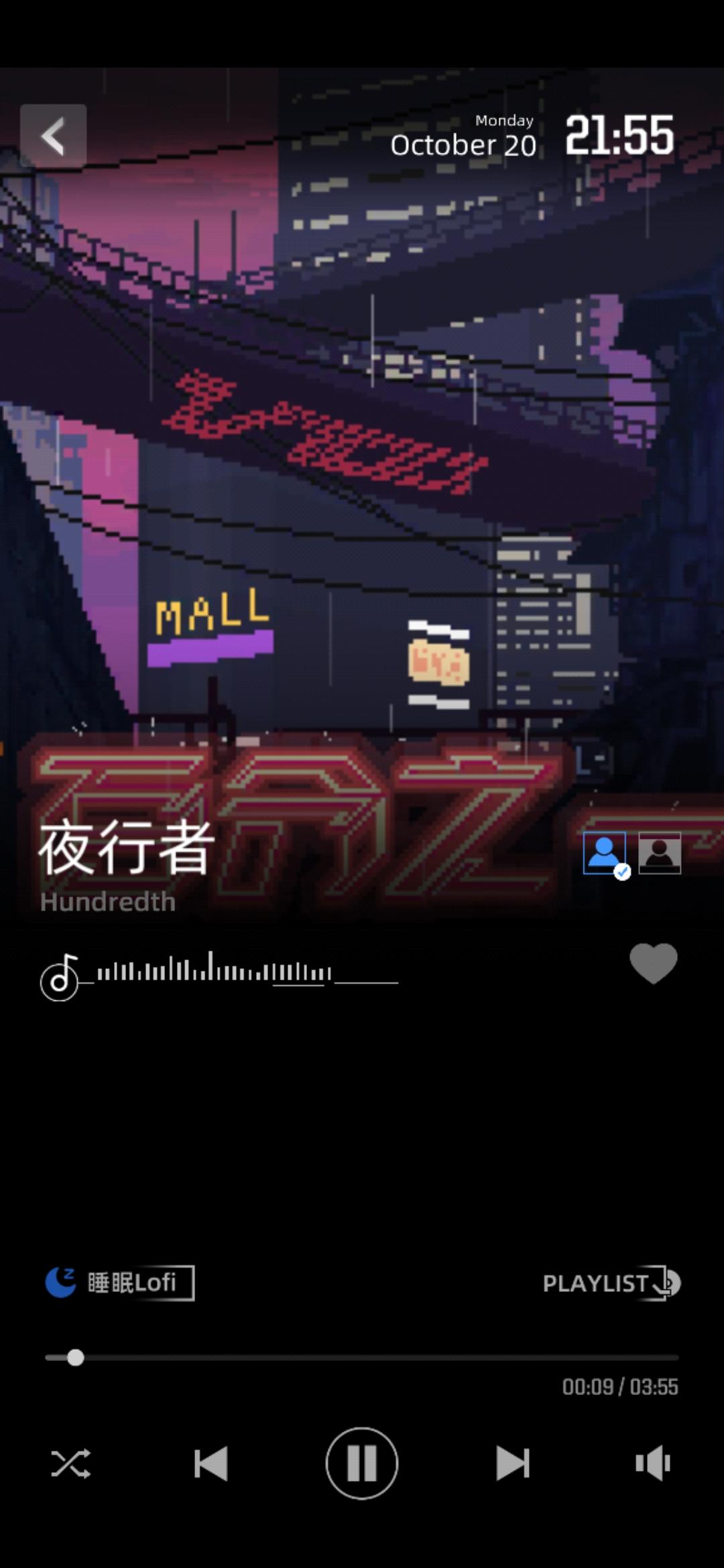The image size is (724, 1568).
Task: Click the music note waveform logo
Action: [60, 980]
